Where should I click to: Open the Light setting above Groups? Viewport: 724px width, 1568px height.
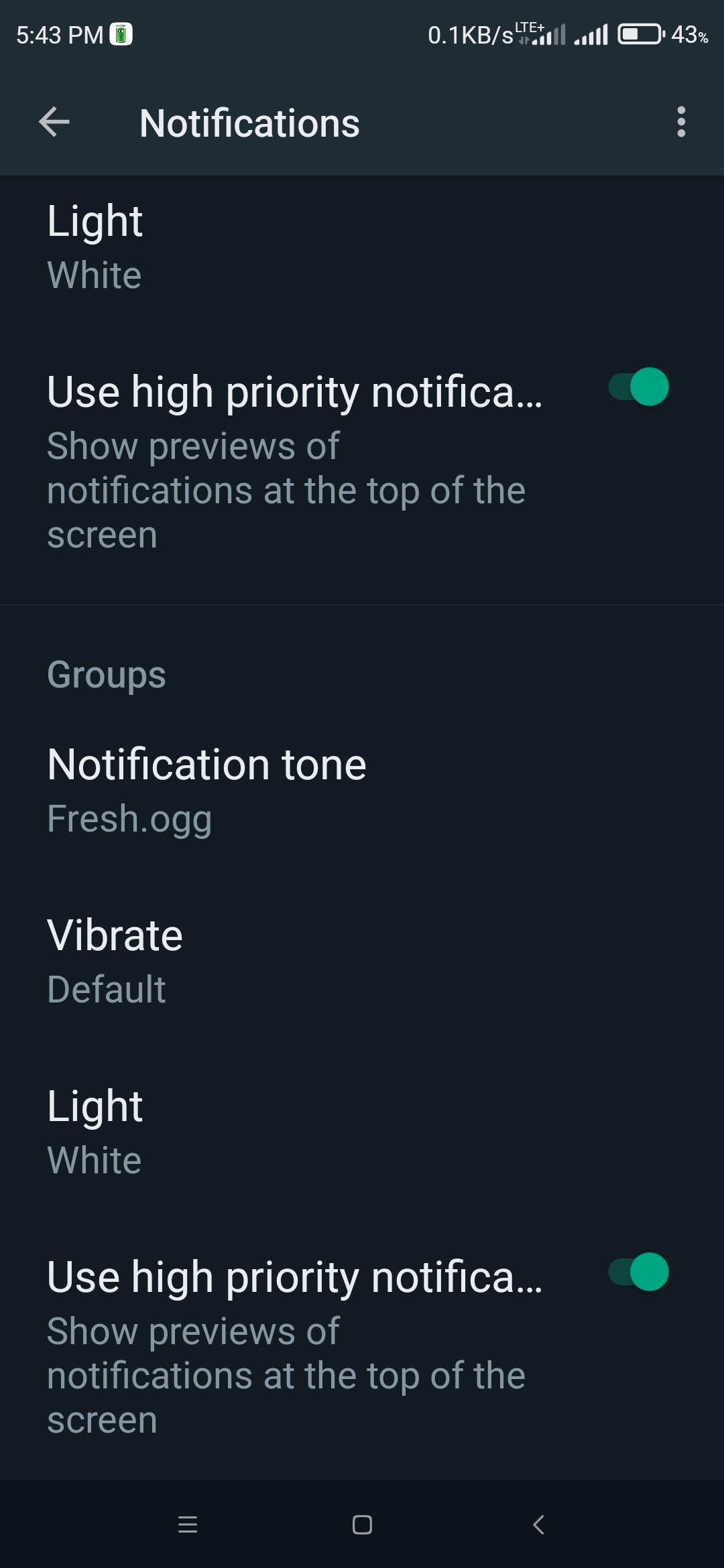[362, 248]
